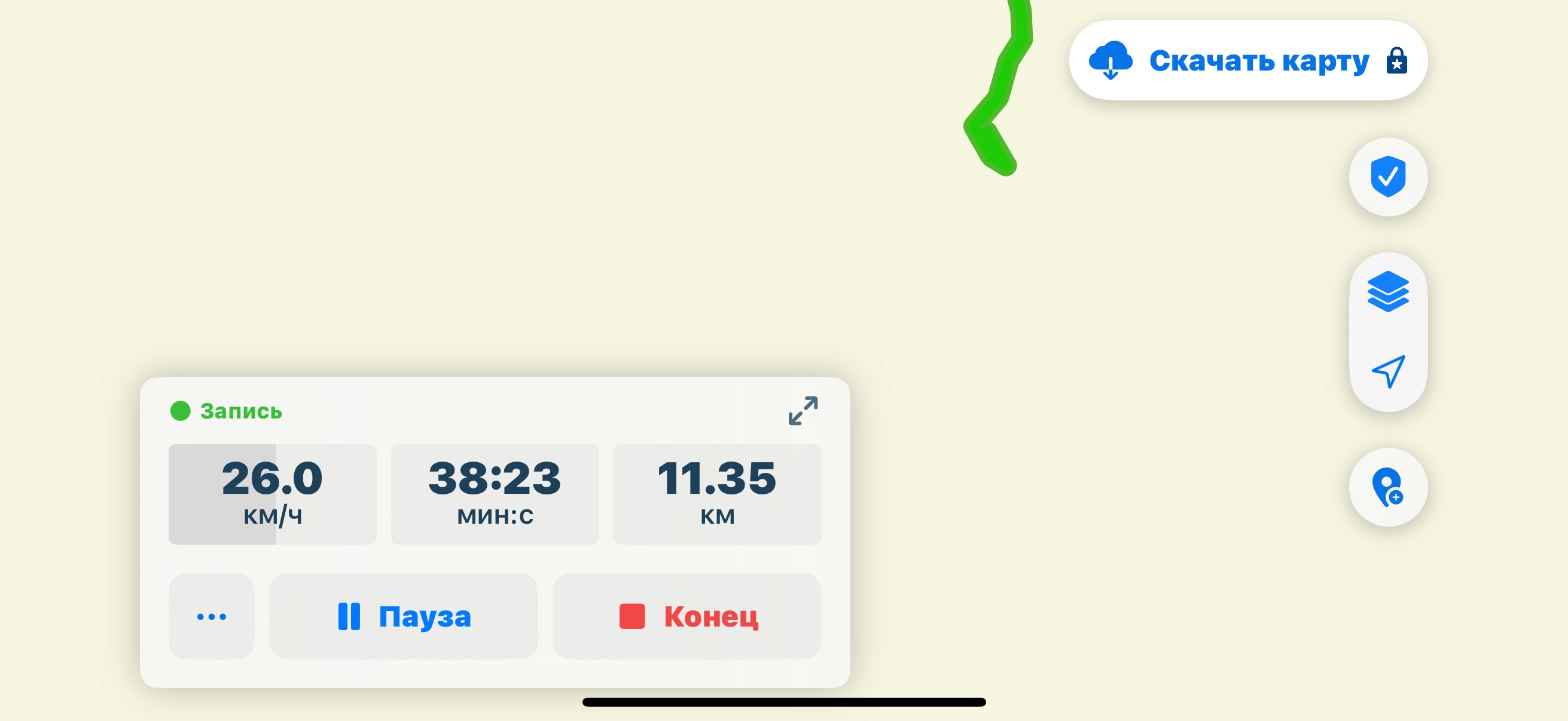Tap the Скачать карту download button
Screen dimensions: 1568x721
(1248, 60)
